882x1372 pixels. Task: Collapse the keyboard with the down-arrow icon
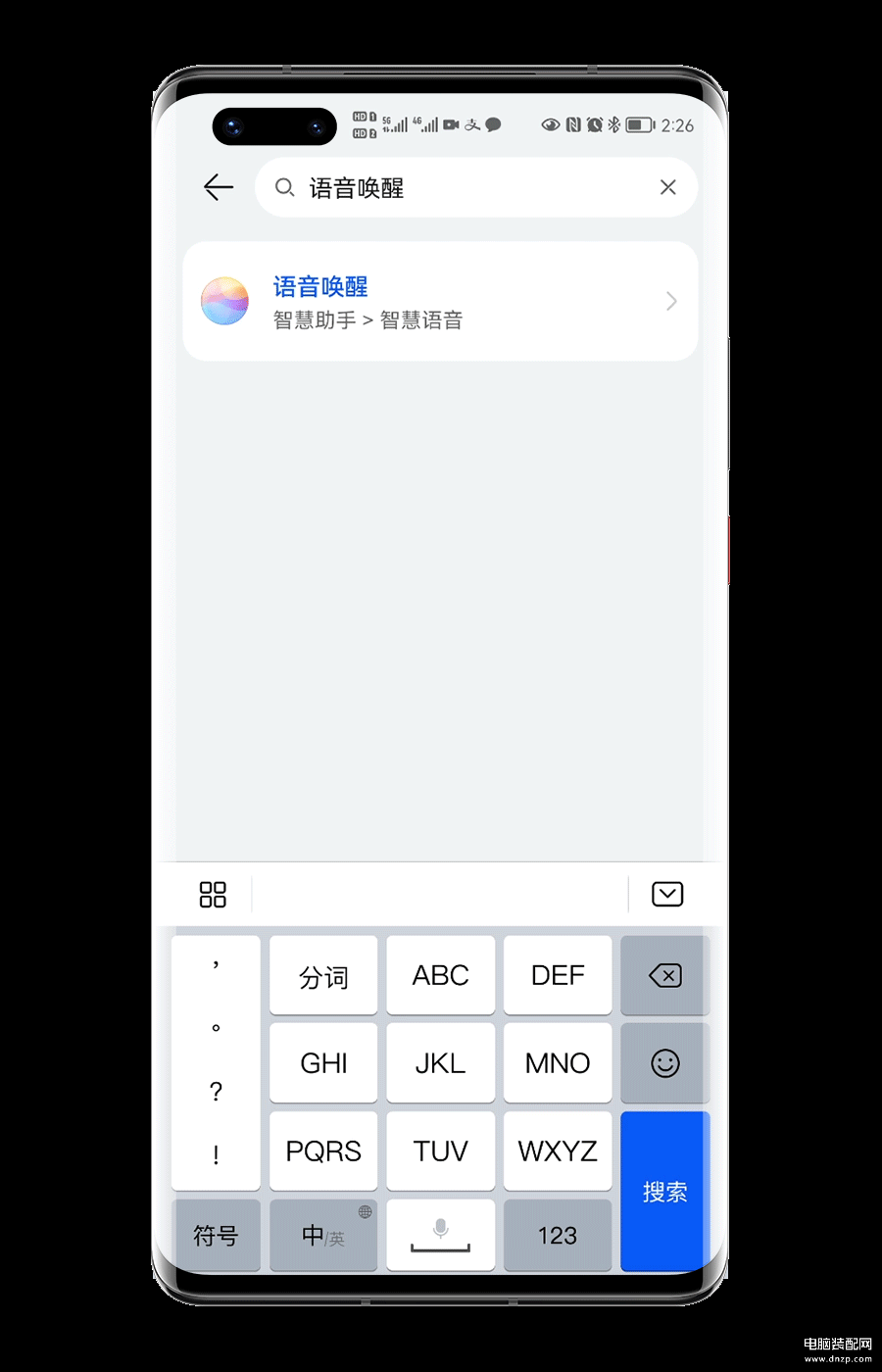coord(667,894)
